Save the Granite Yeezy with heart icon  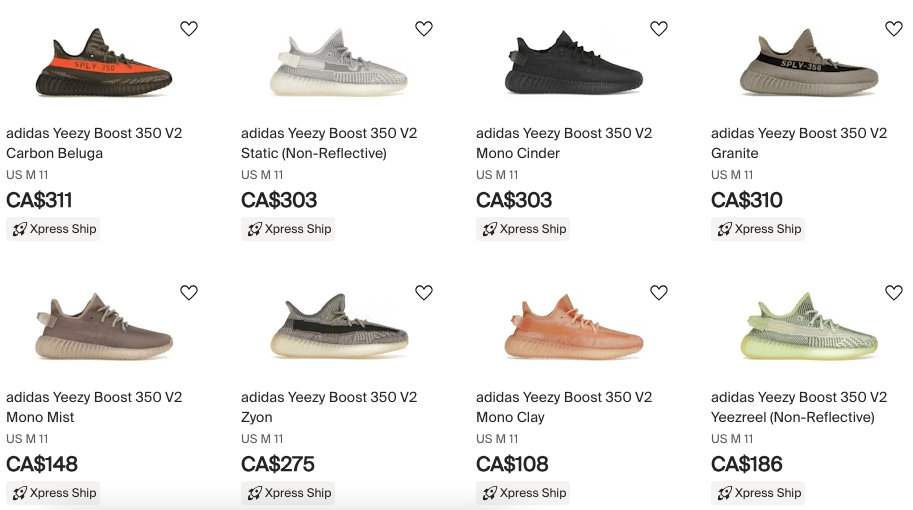894,29
